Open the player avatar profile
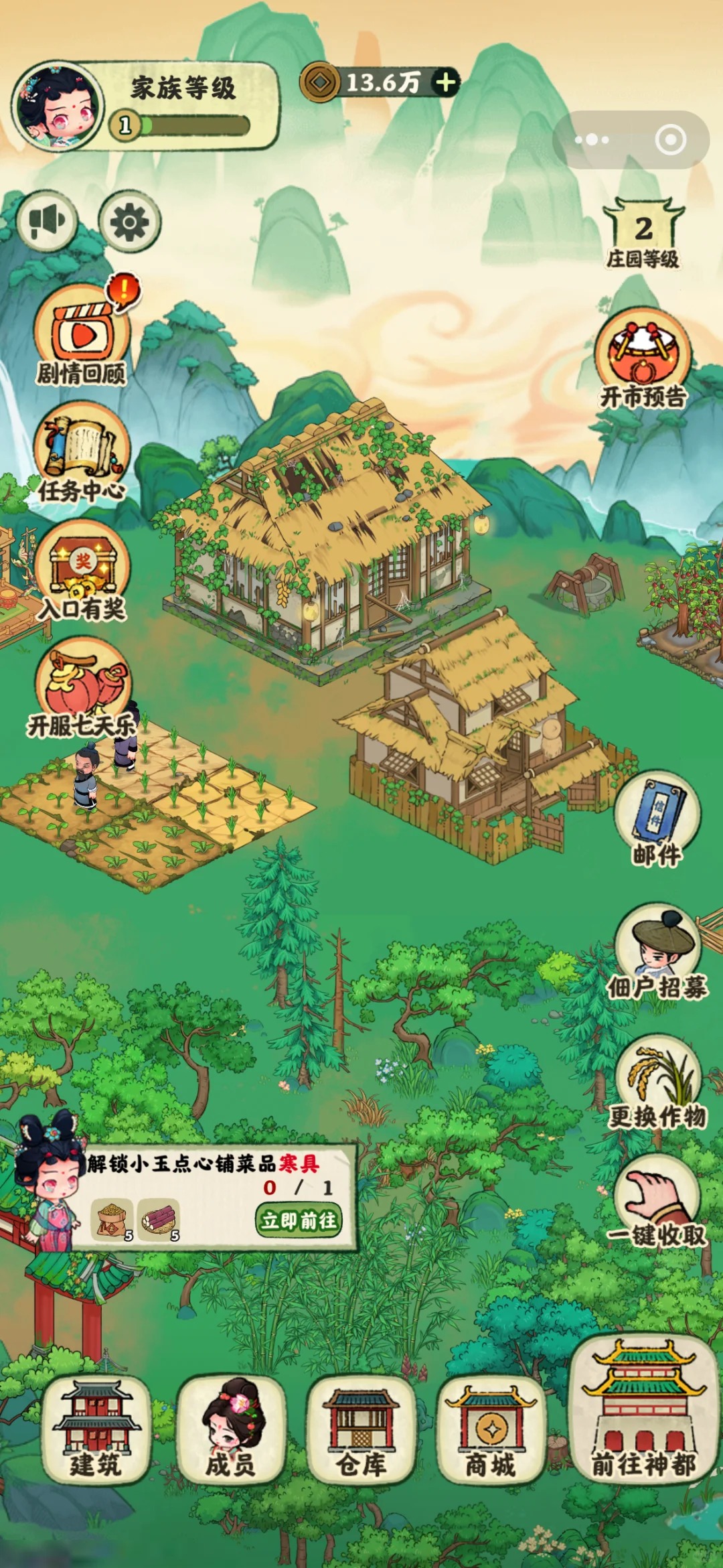The width and height of the screenshot is (723, 1568). (x=58, y=106)
